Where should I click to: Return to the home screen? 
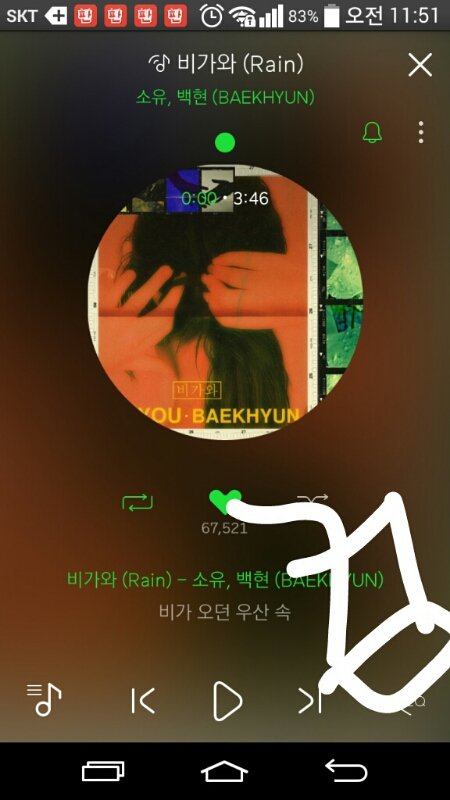click(x=224, y=771)
